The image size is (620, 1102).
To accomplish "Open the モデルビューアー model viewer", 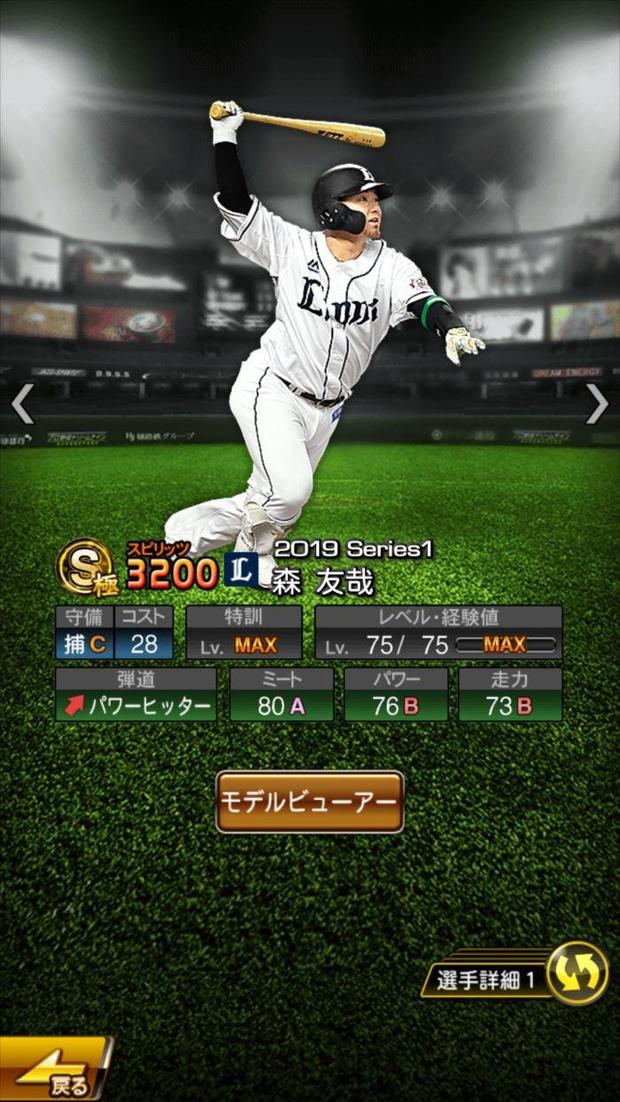I will point(310,801).
